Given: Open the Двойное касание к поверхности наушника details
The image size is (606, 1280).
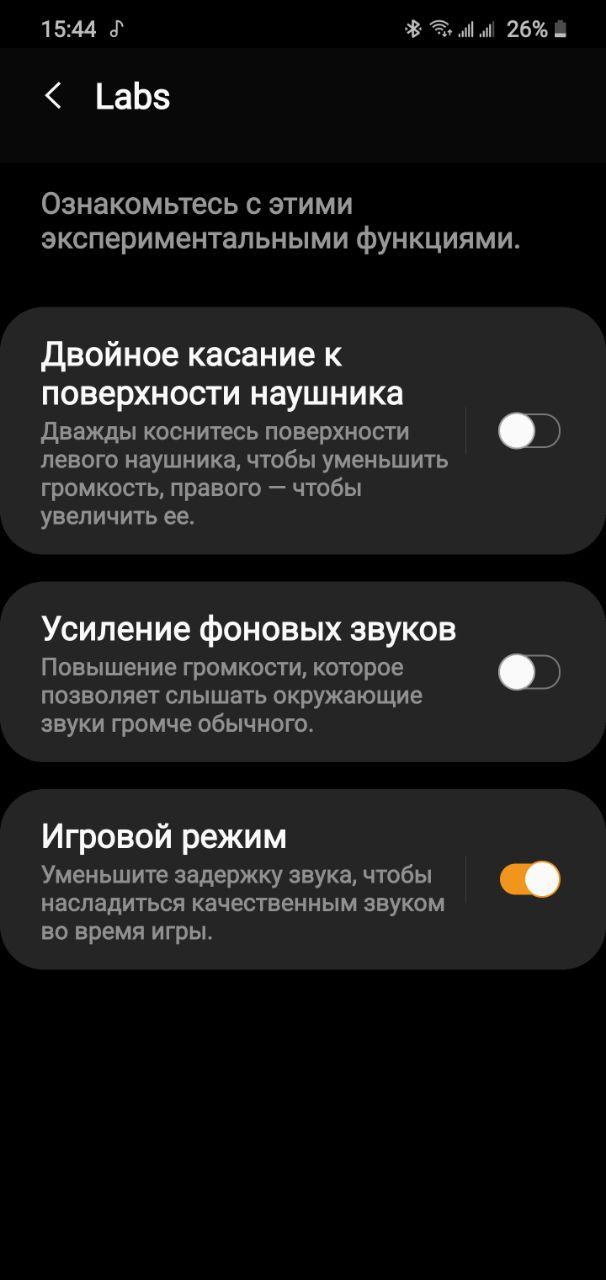Looking at the screenshot, I should pos(240,430).
